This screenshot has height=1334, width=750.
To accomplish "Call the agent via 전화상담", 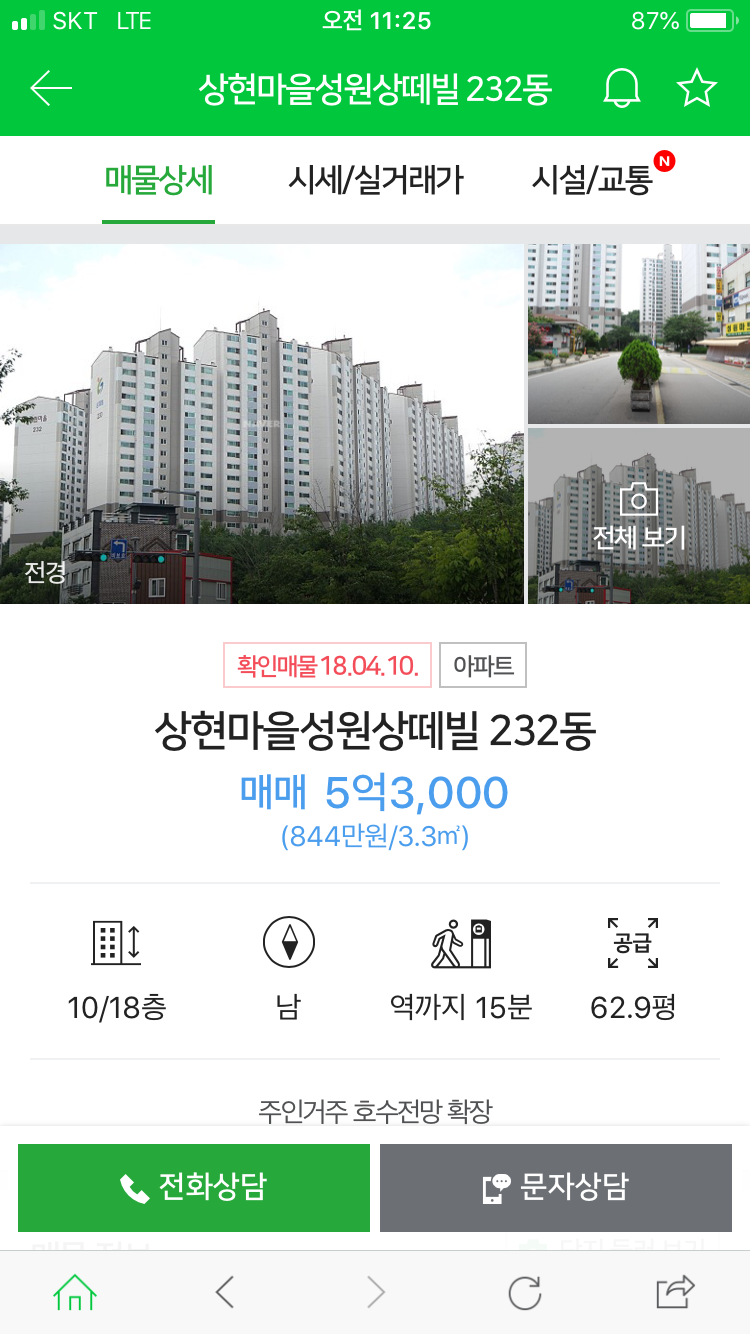I will coord(194,1187).
